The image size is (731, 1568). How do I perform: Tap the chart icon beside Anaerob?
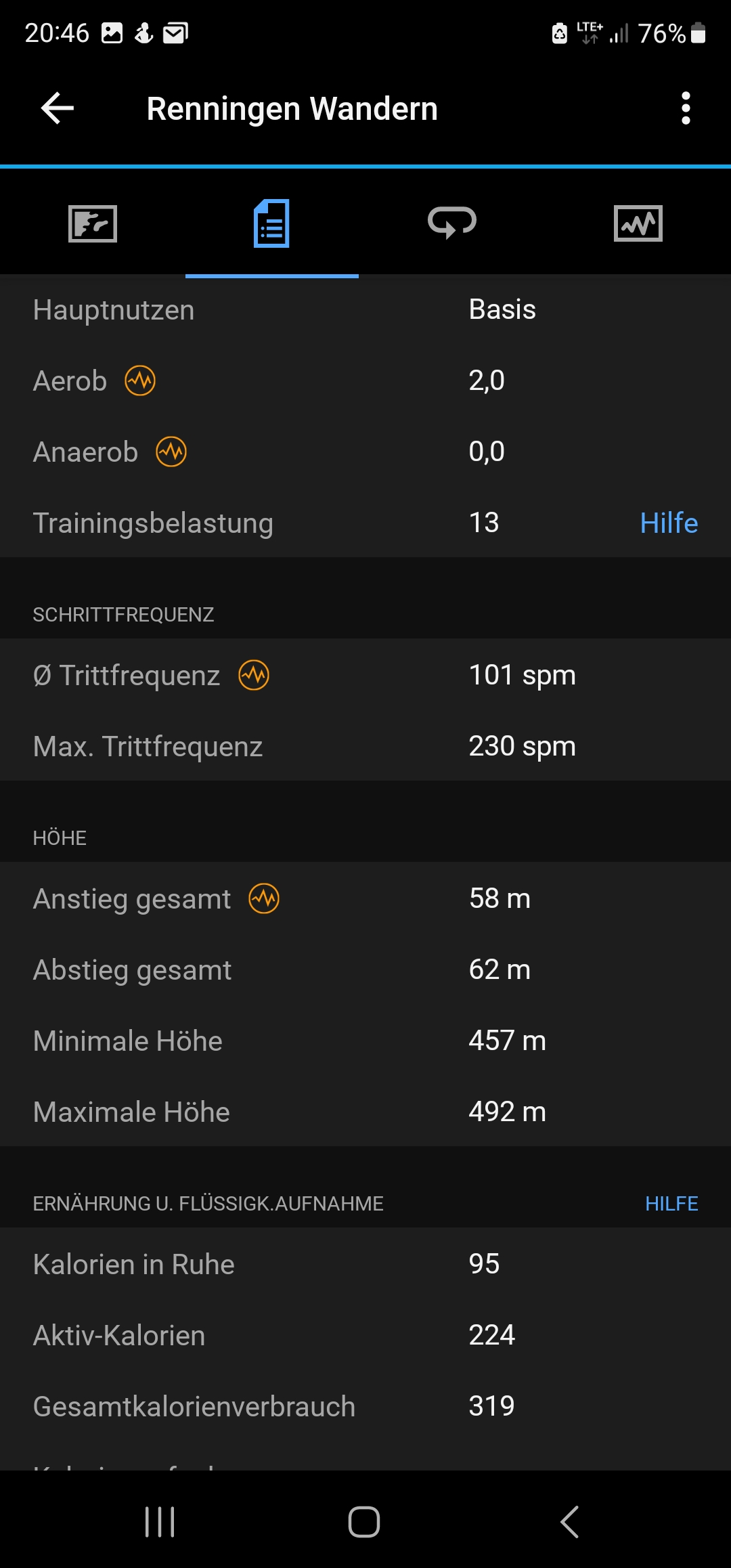(171, 452)
